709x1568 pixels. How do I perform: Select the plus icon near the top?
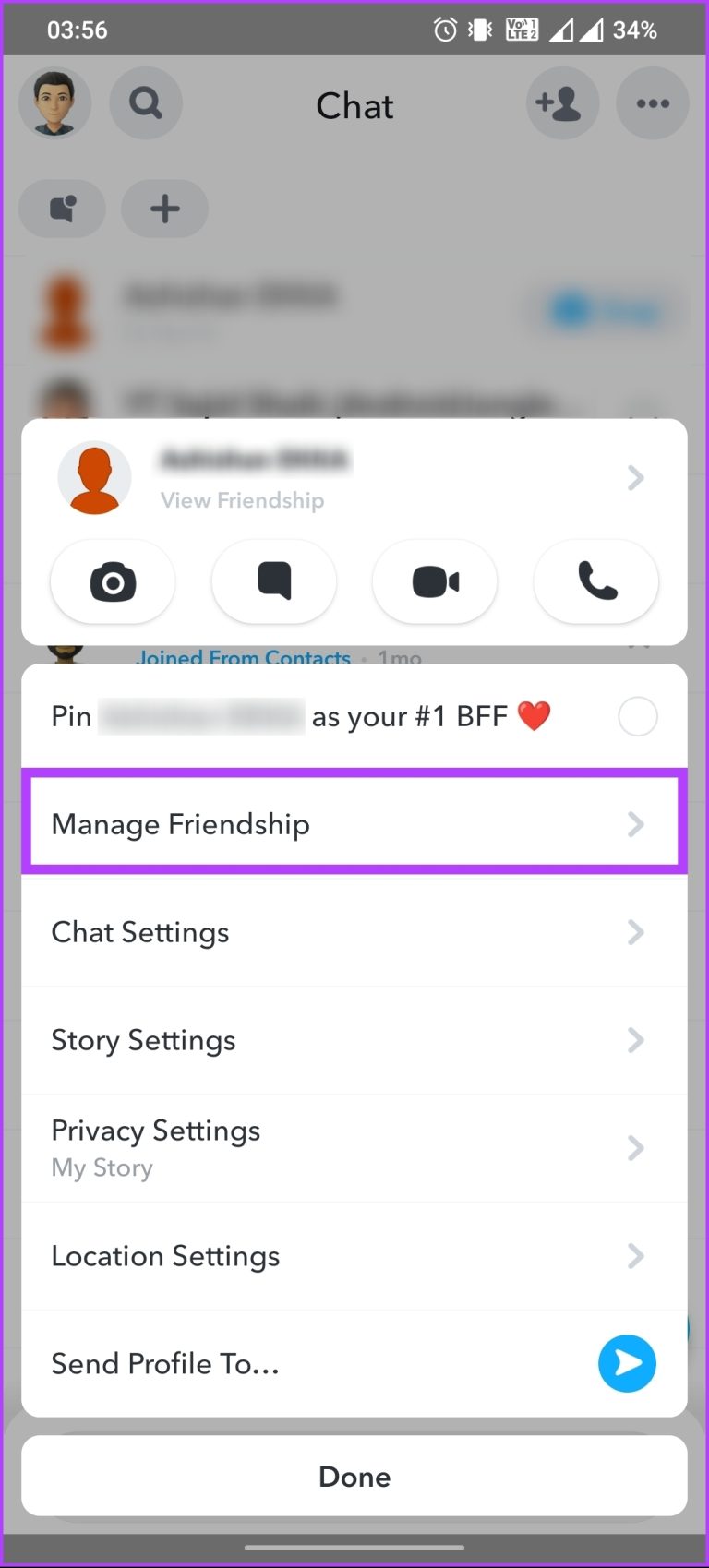tap(164, 209)
